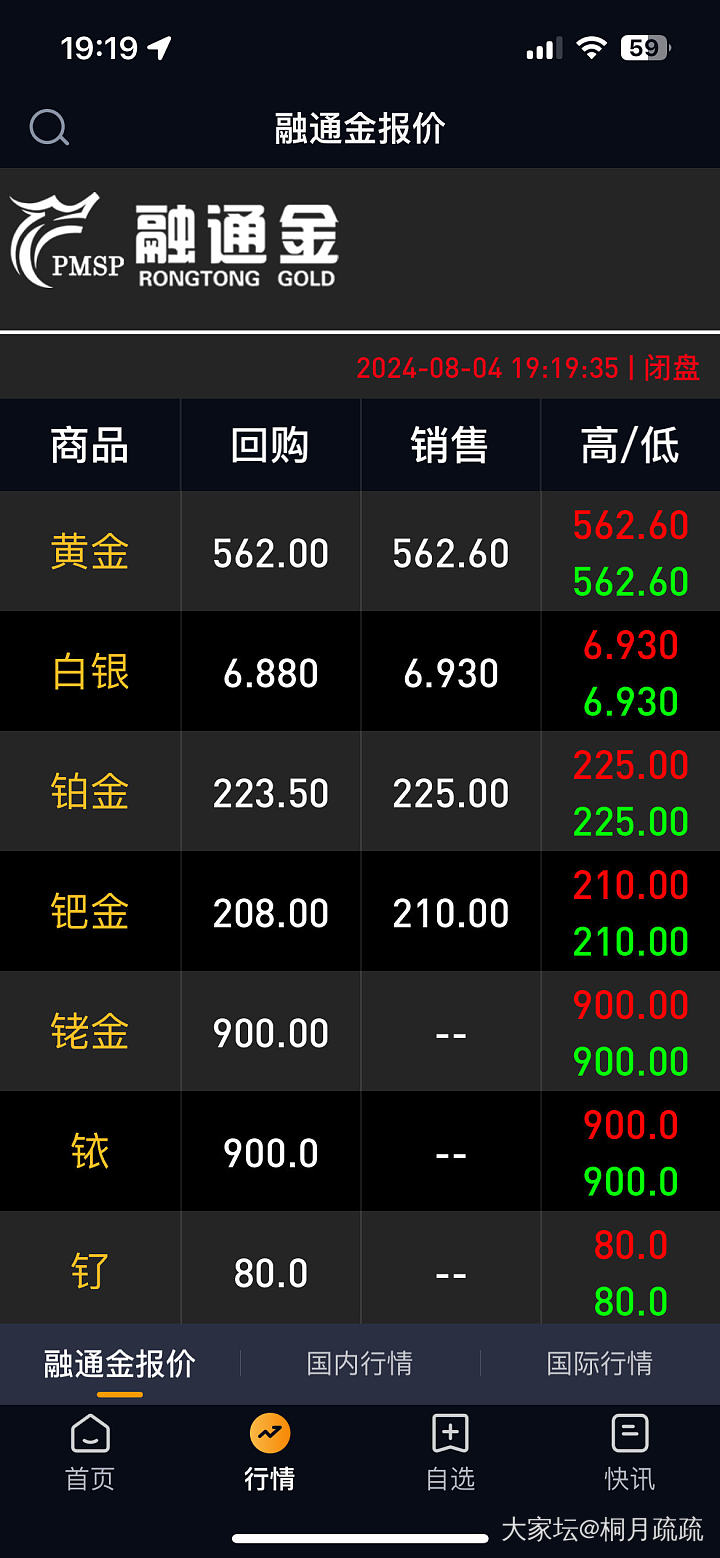Open the 行情 market tab
Image resolution: width=720 pixels, height=1558 pixels.
point(270,1452)
